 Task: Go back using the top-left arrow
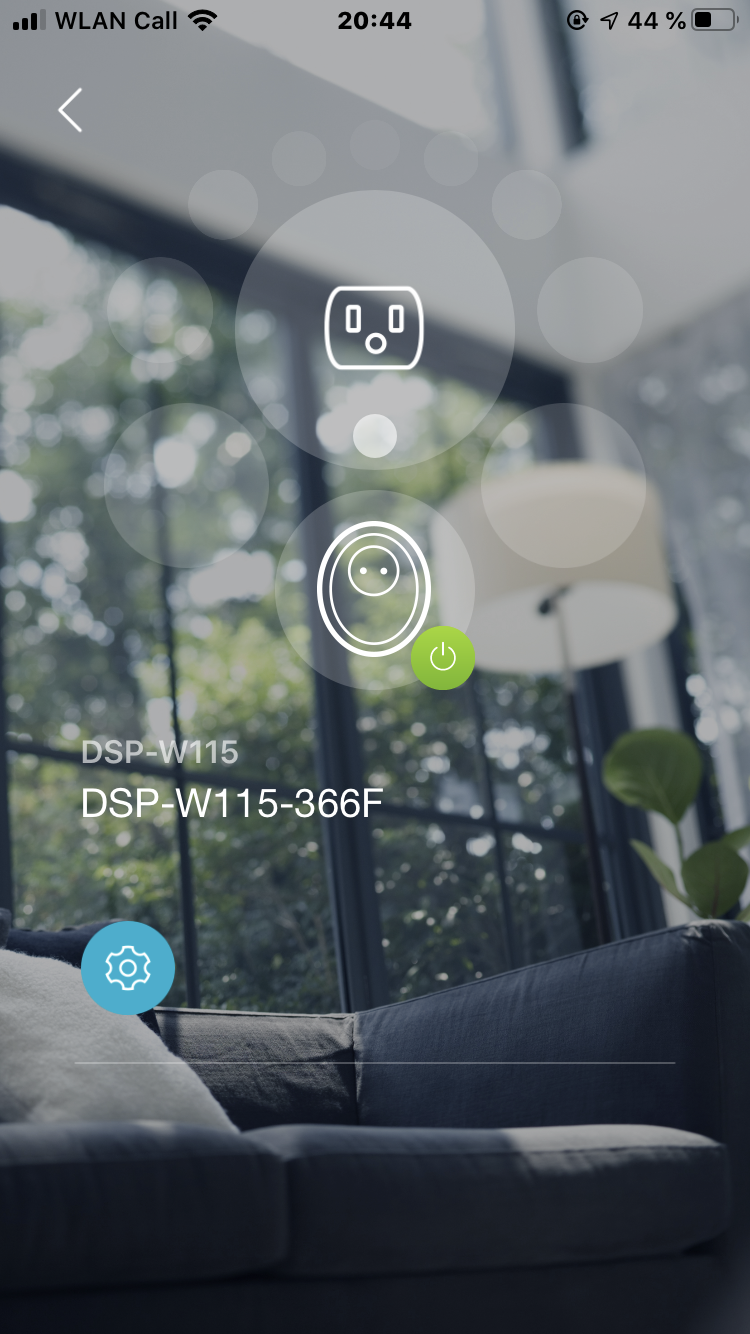[70, 110]
